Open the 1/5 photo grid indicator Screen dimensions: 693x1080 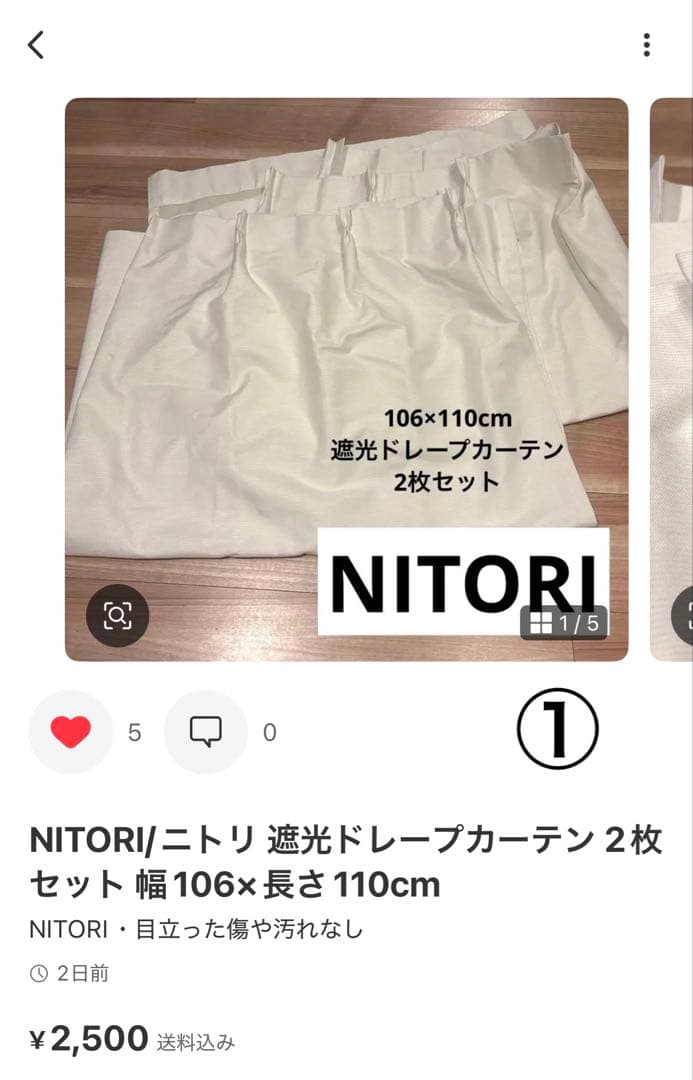(x=565, y=624)
